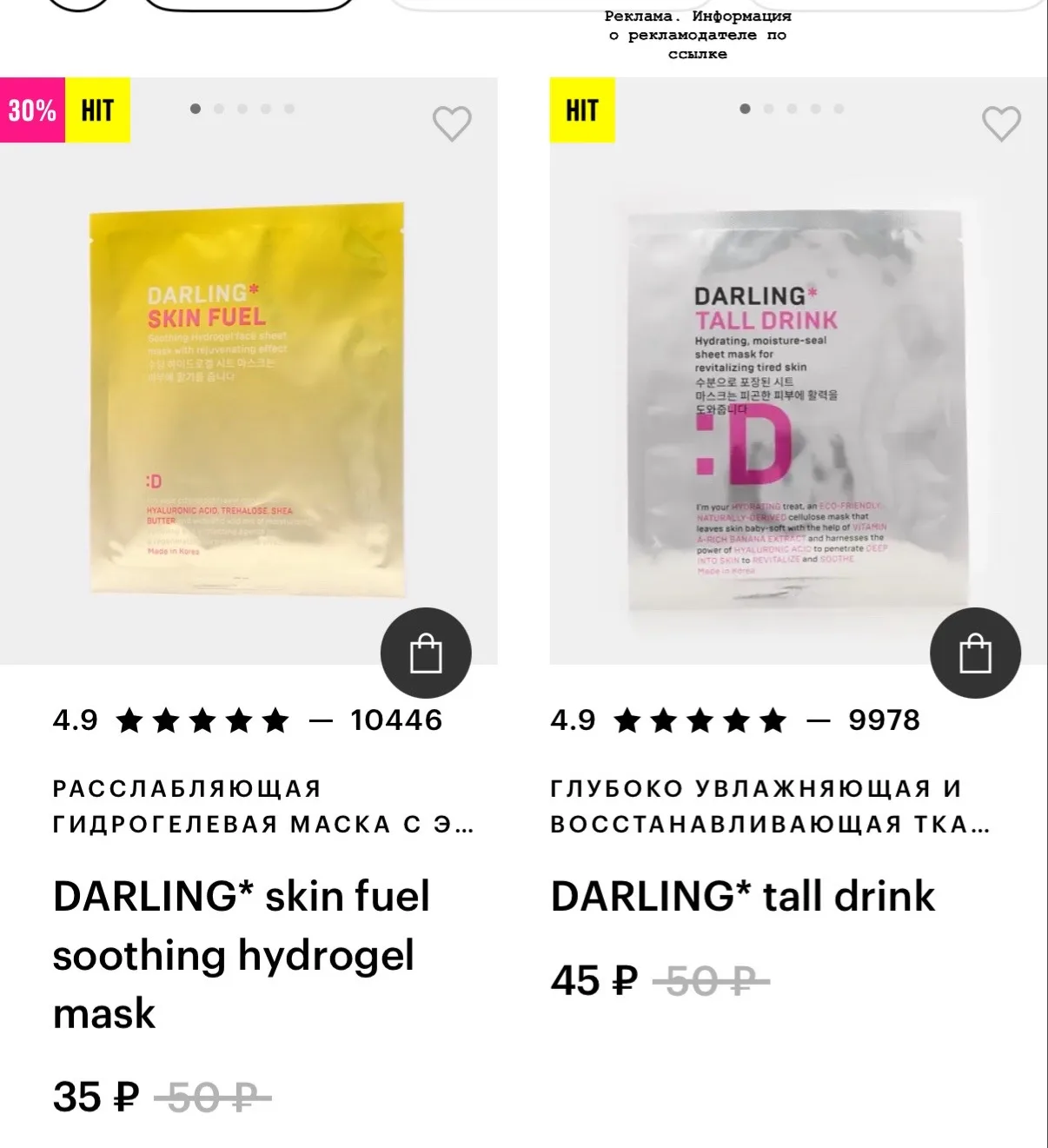This screenshot has width=1048, height=1148.
Task: Add skin fuel hydrogel mask to cart
Action: coord(426,653)
